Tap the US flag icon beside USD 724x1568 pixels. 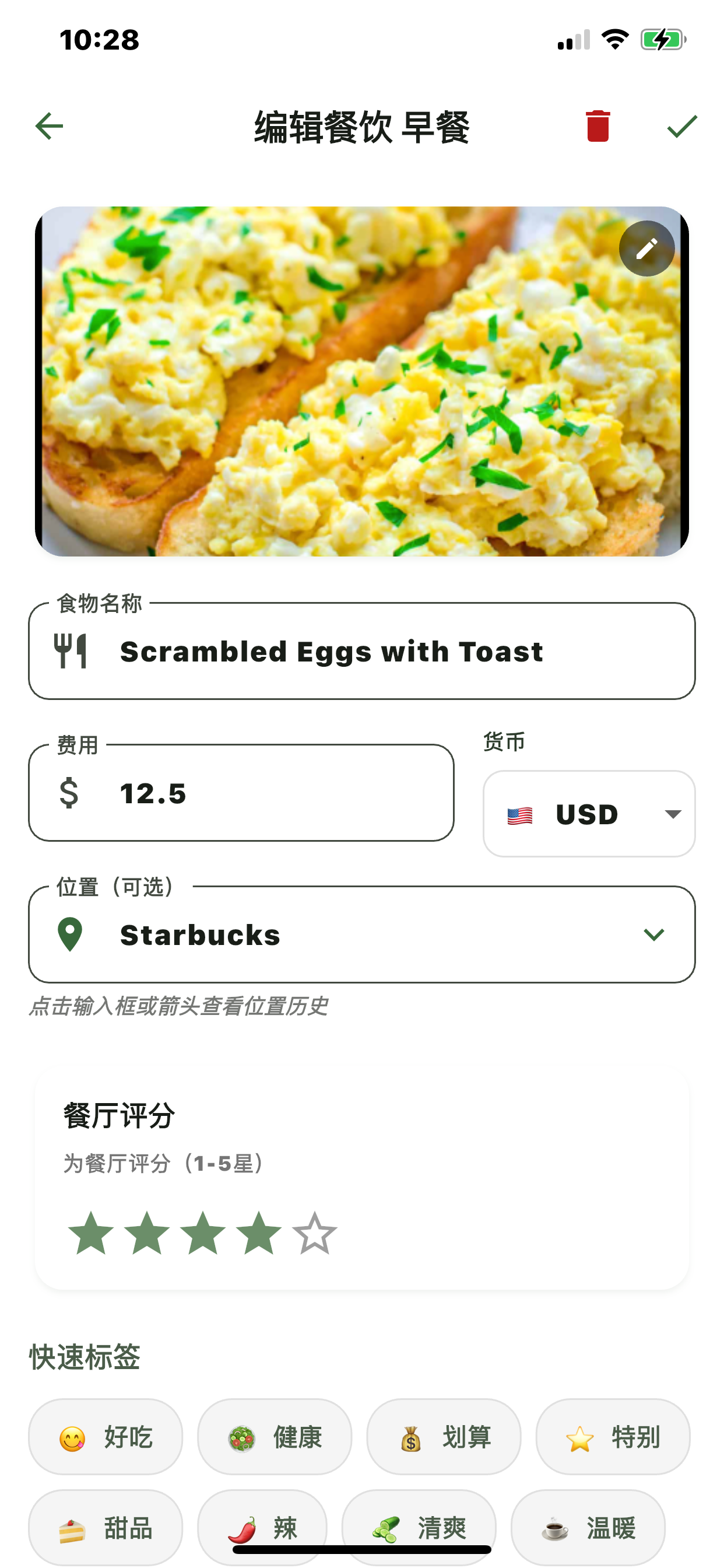[520, 814]
